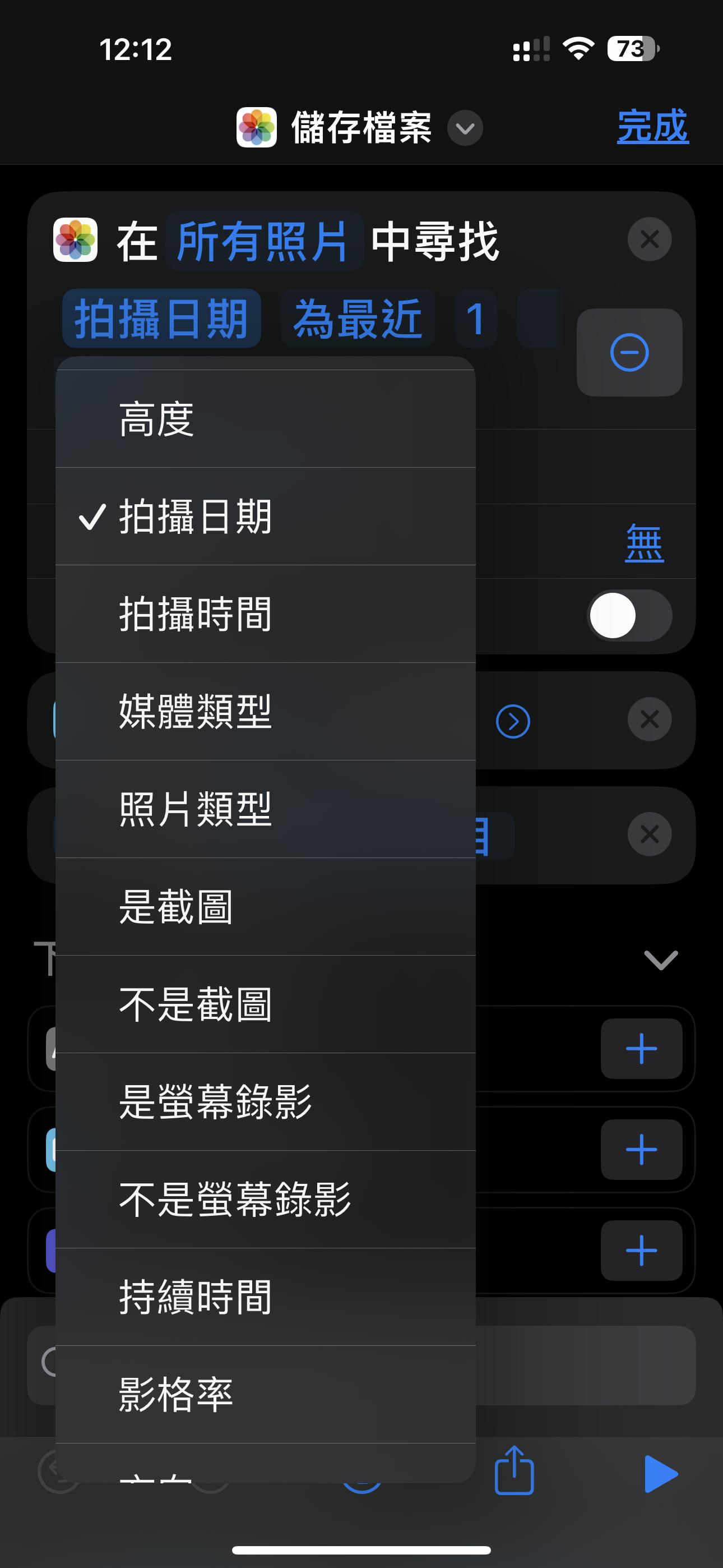723x1568 pixels.
Task: Select 不是截圖 option
Action: click(265, 1004)
